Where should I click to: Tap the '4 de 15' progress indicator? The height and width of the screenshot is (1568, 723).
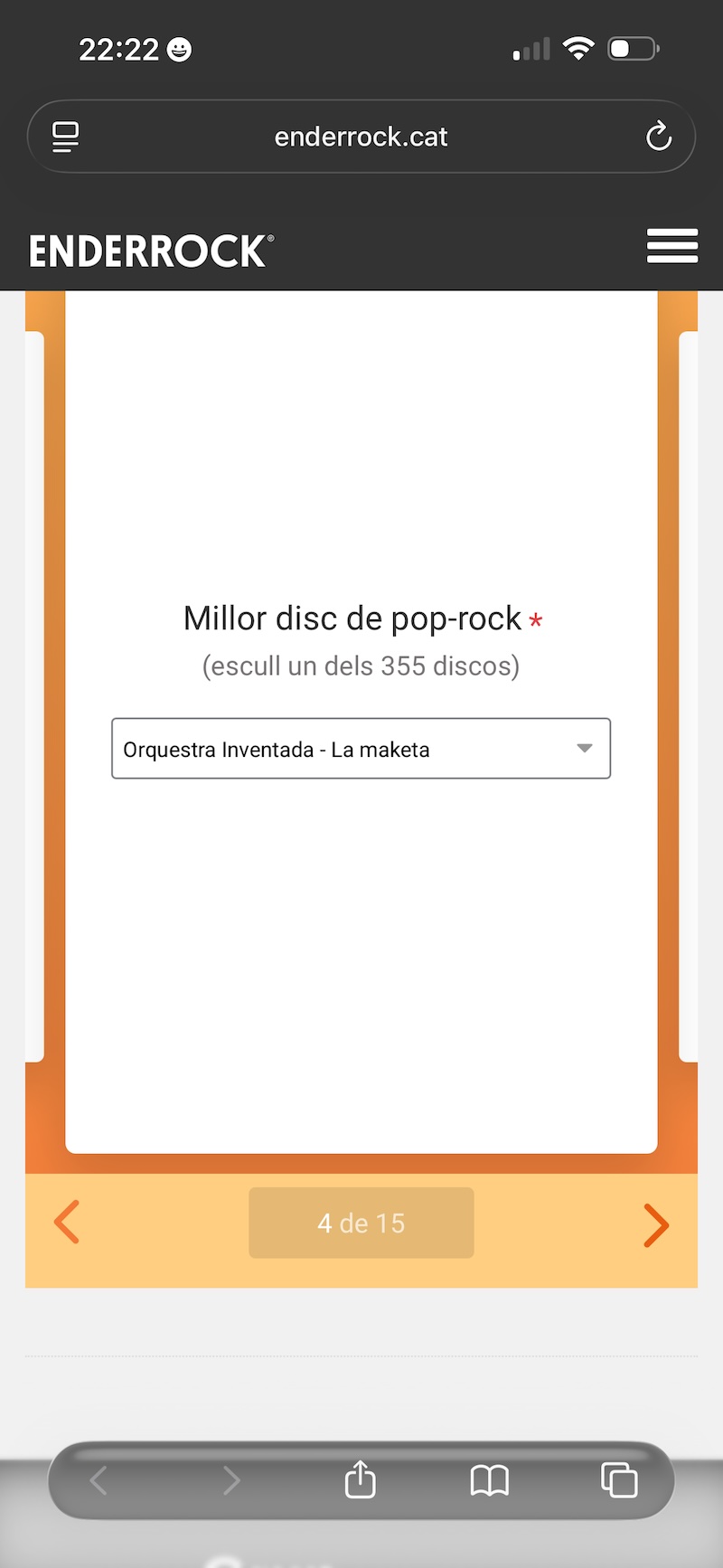(361, 1223)
